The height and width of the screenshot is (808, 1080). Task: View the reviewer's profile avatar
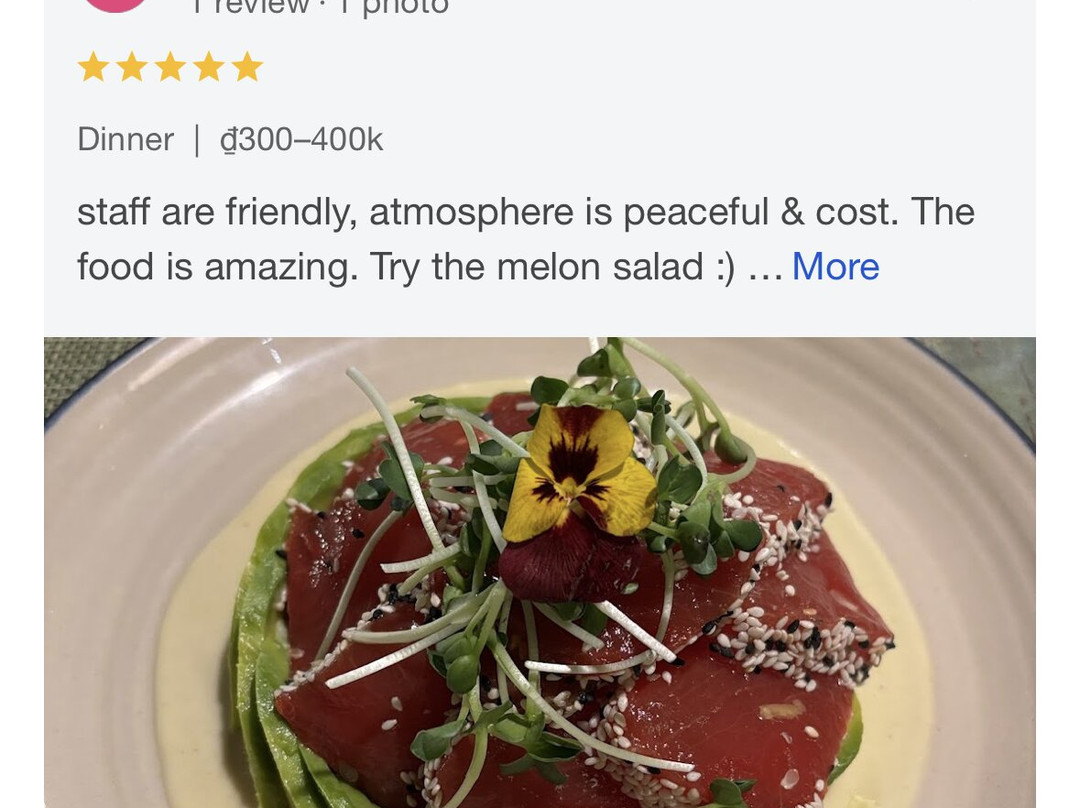click(x=115, y=4)
